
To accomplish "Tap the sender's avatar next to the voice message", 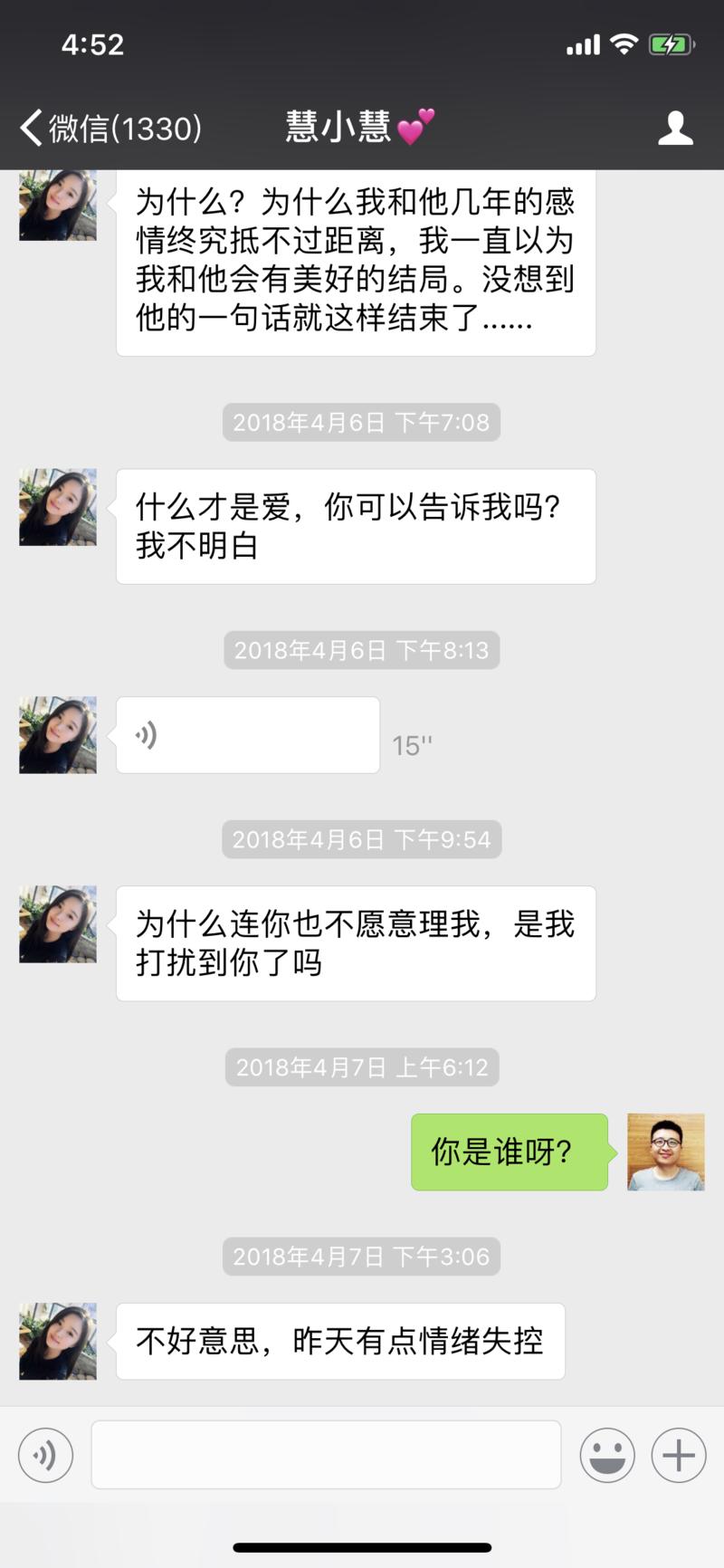I will tap(57, 735).
